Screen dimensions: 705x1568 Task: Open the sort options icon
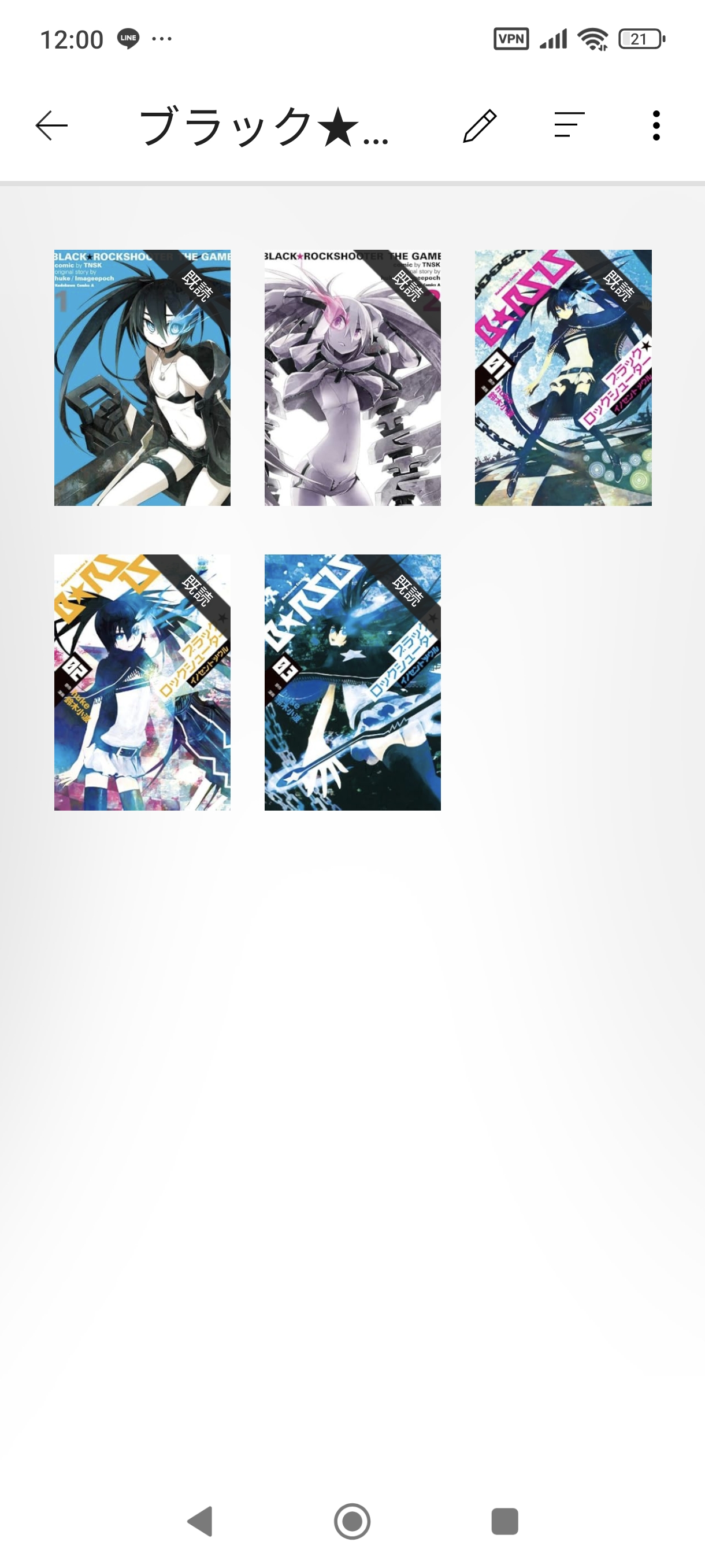[569, 125]
